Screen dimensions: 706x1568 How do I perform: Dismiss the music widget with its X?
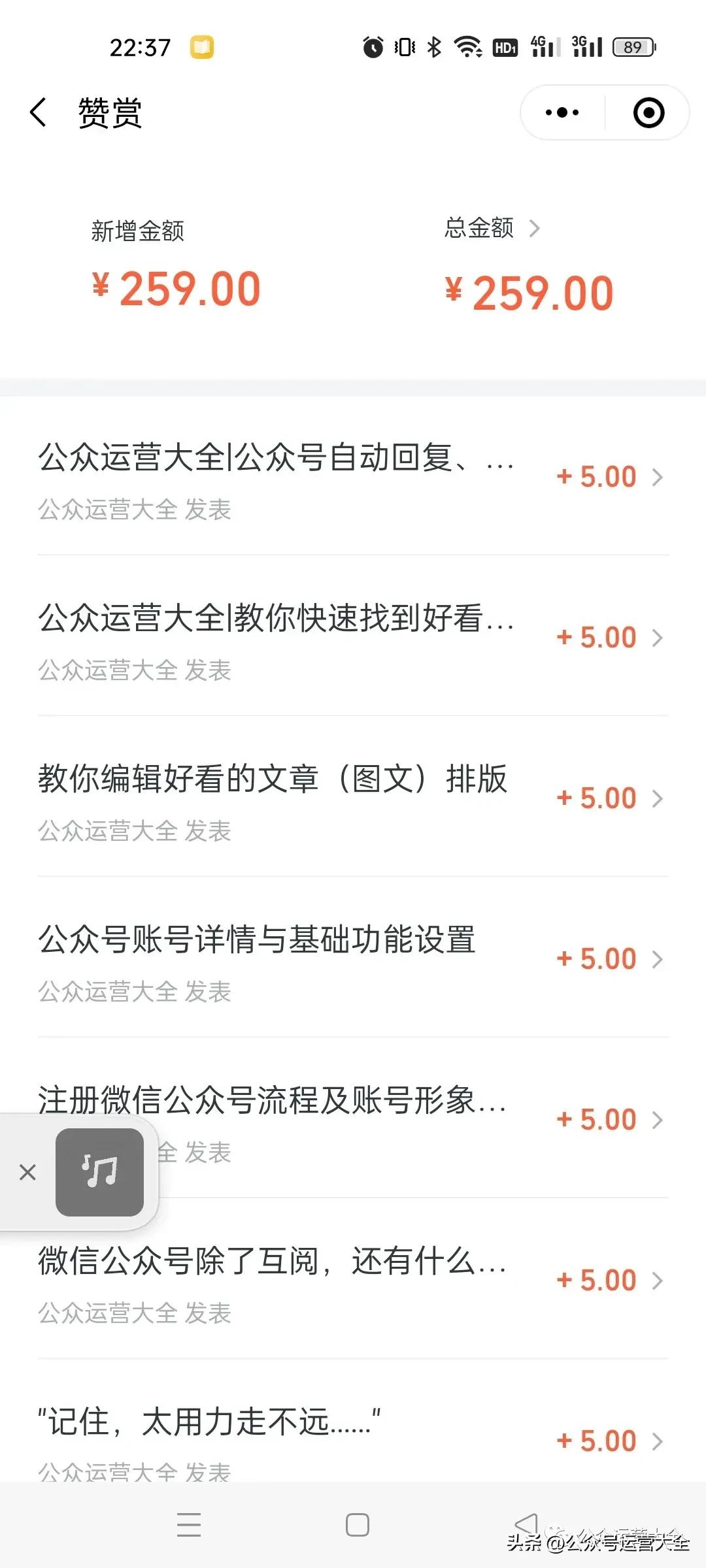point(27,1172)
